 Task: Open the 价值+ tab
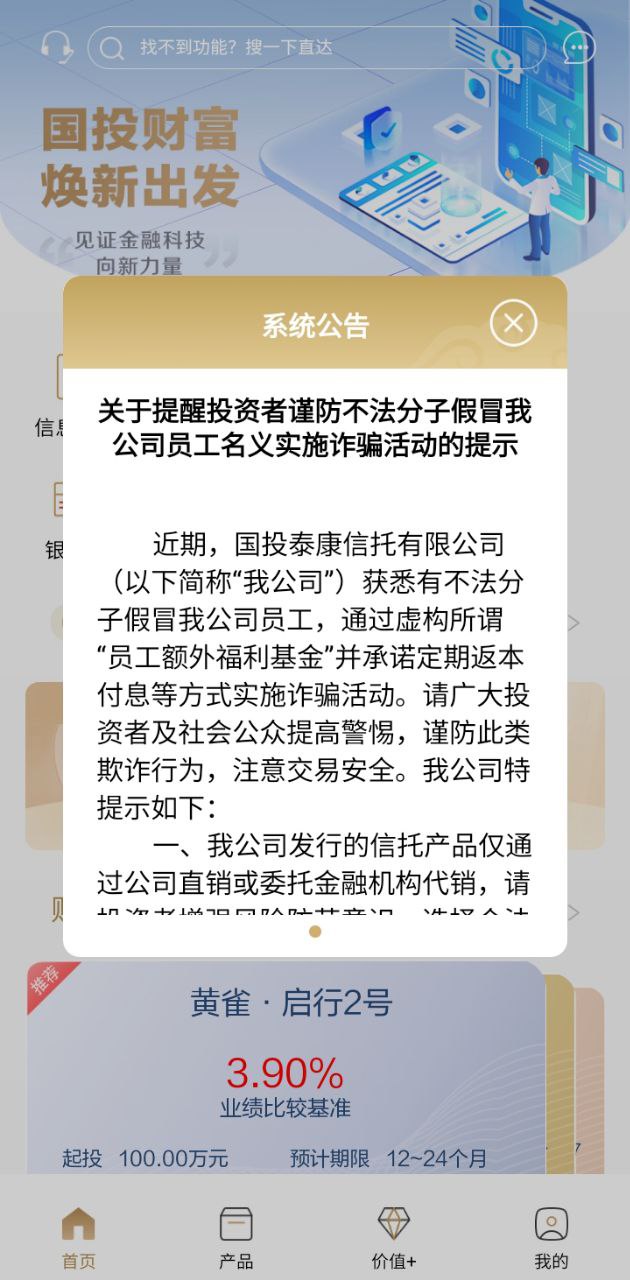pos(394,1236)
